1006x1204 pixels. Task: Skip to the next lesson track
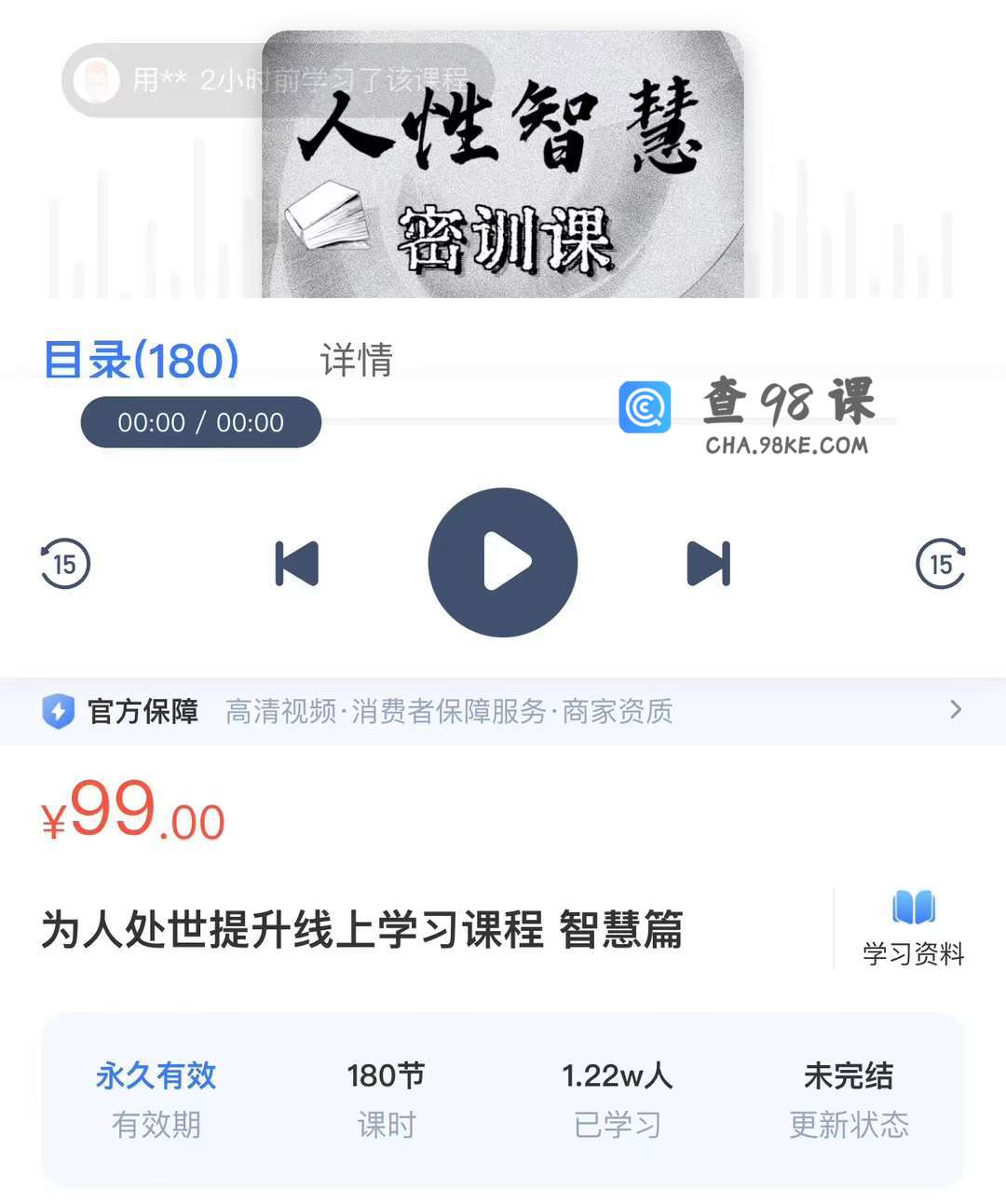tap(708, 563)
